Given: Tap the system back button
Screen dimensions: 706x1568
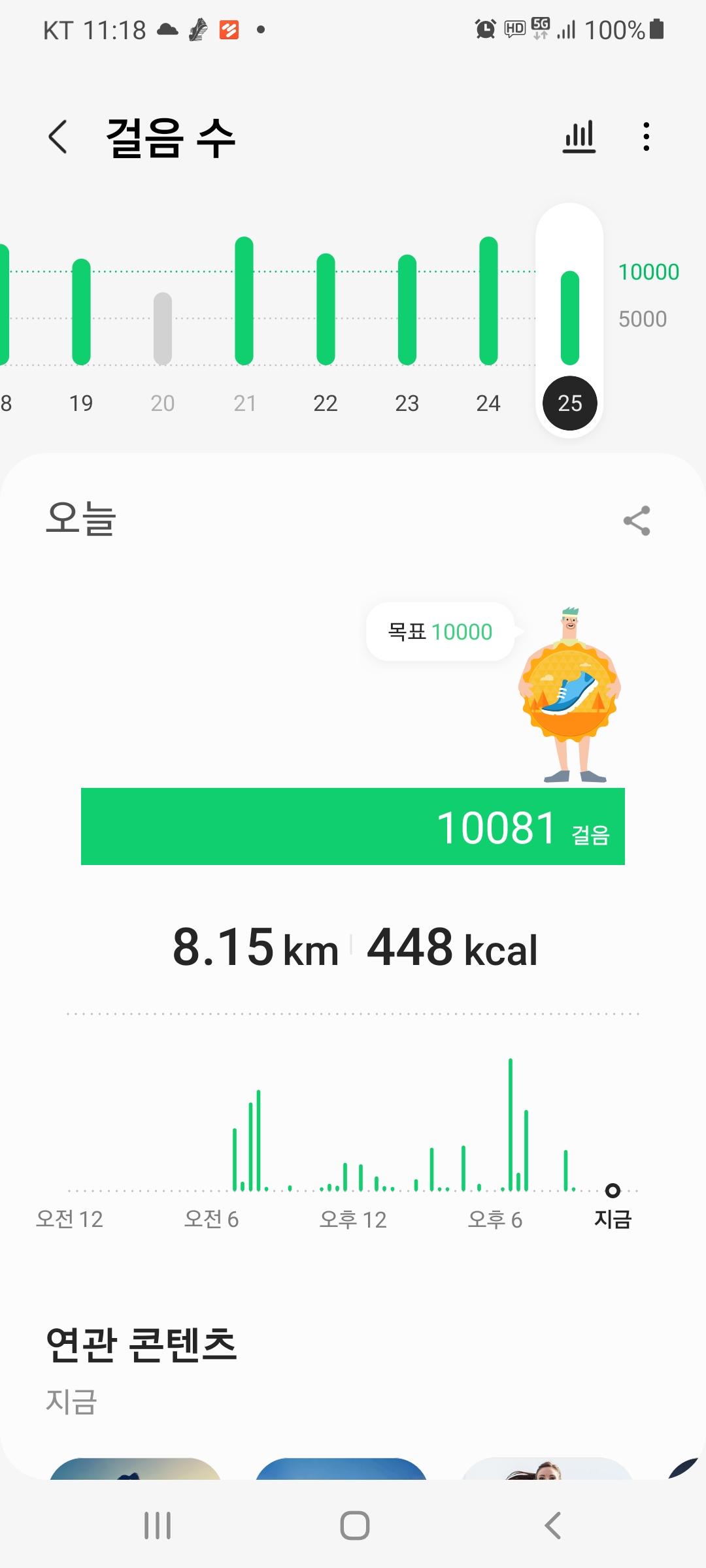Looking at the screenshot, I should click(552, 1526).
